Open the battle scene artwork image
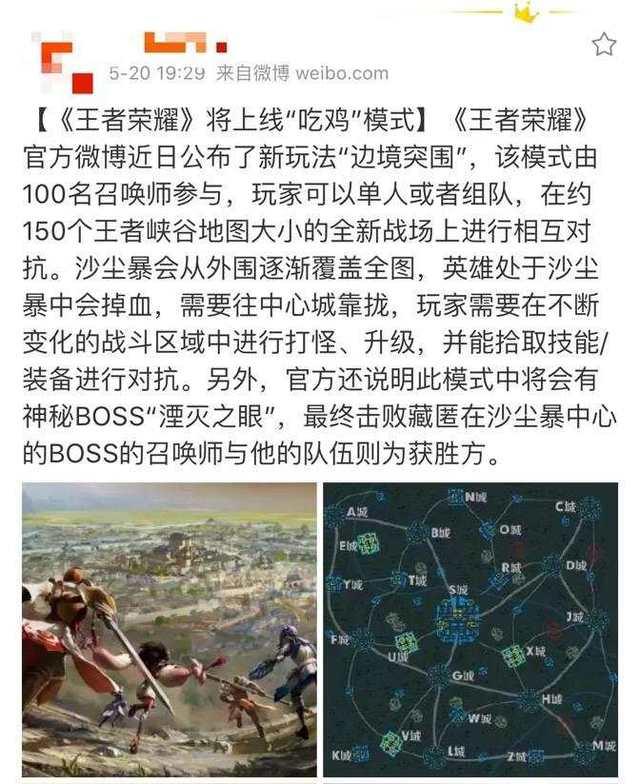The height and width of the screenshot is (784, 640). click(x=169, y=632)
